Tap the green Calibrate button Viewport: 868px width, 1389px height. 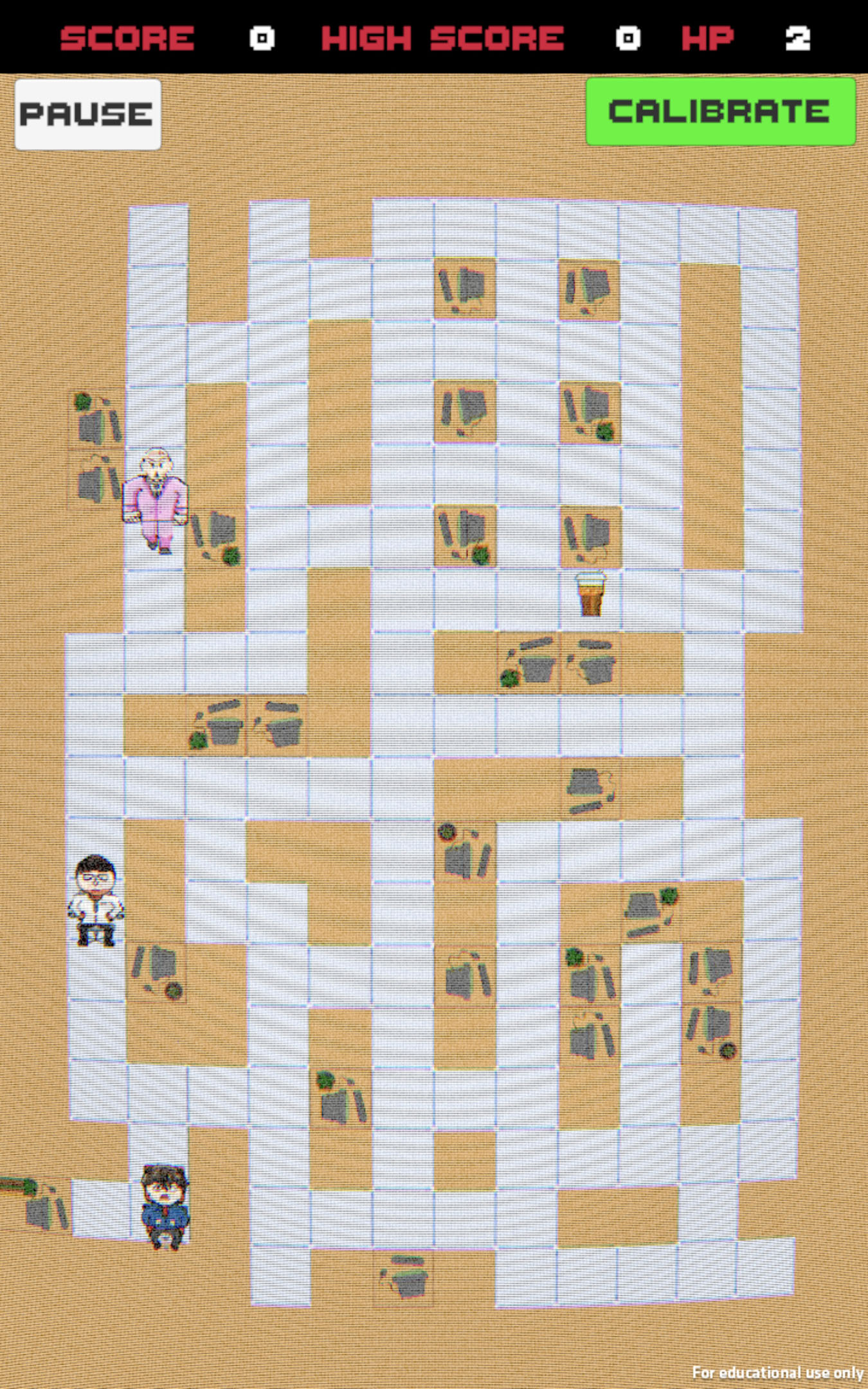pos(720,112)
